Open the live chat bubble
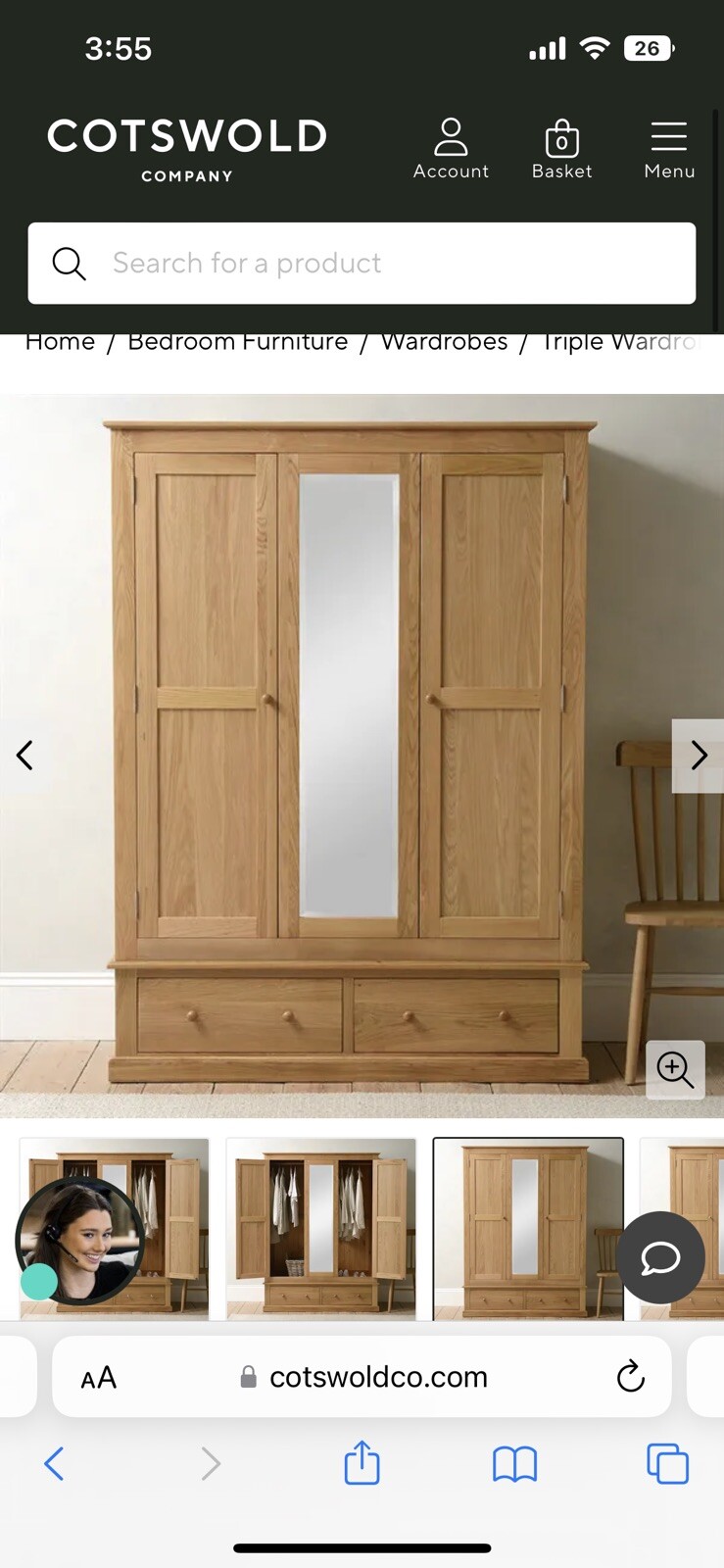The height and width of the screenshot is (1568, 724). pyautogui.click(x=660, y=1257)
